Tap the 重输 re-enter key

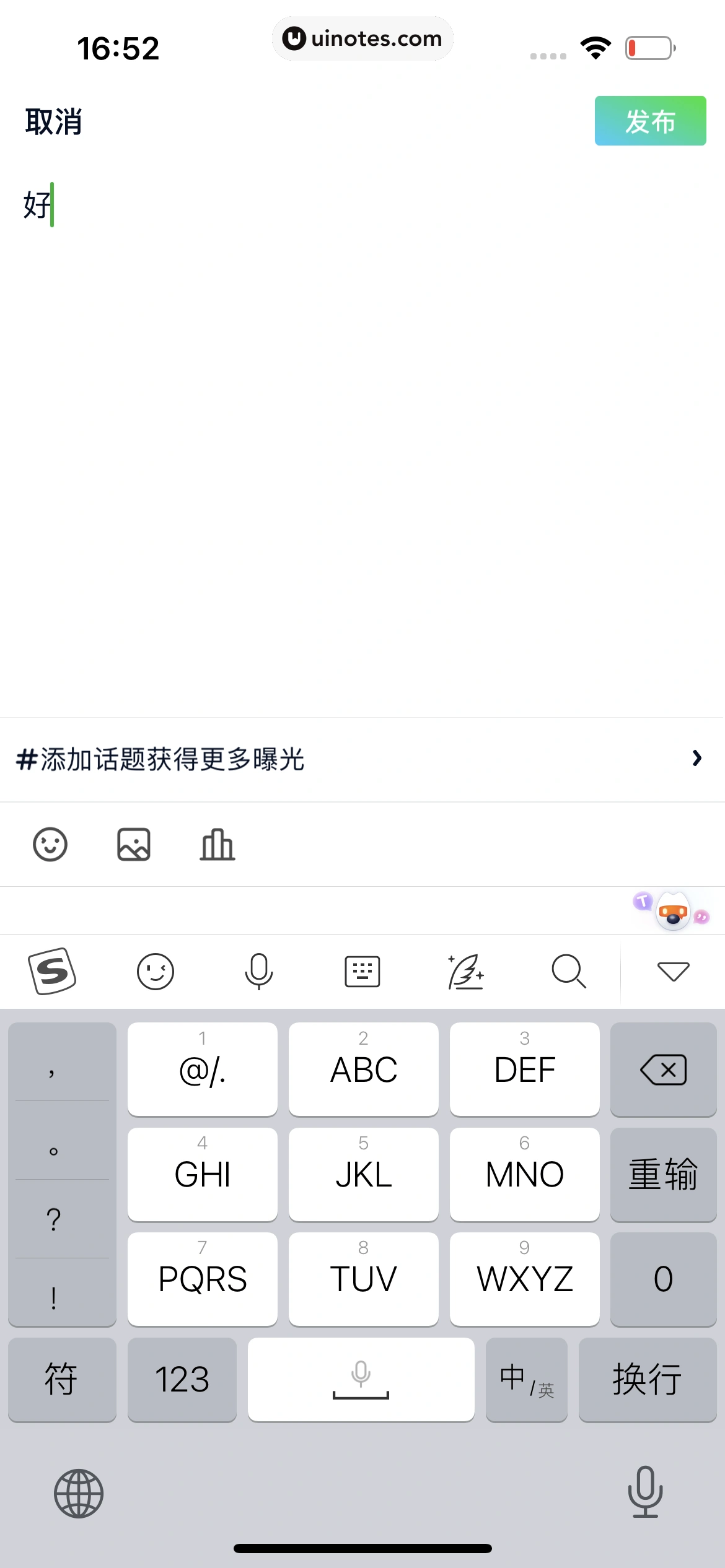pyautogui.click(x=663, y=1174)
